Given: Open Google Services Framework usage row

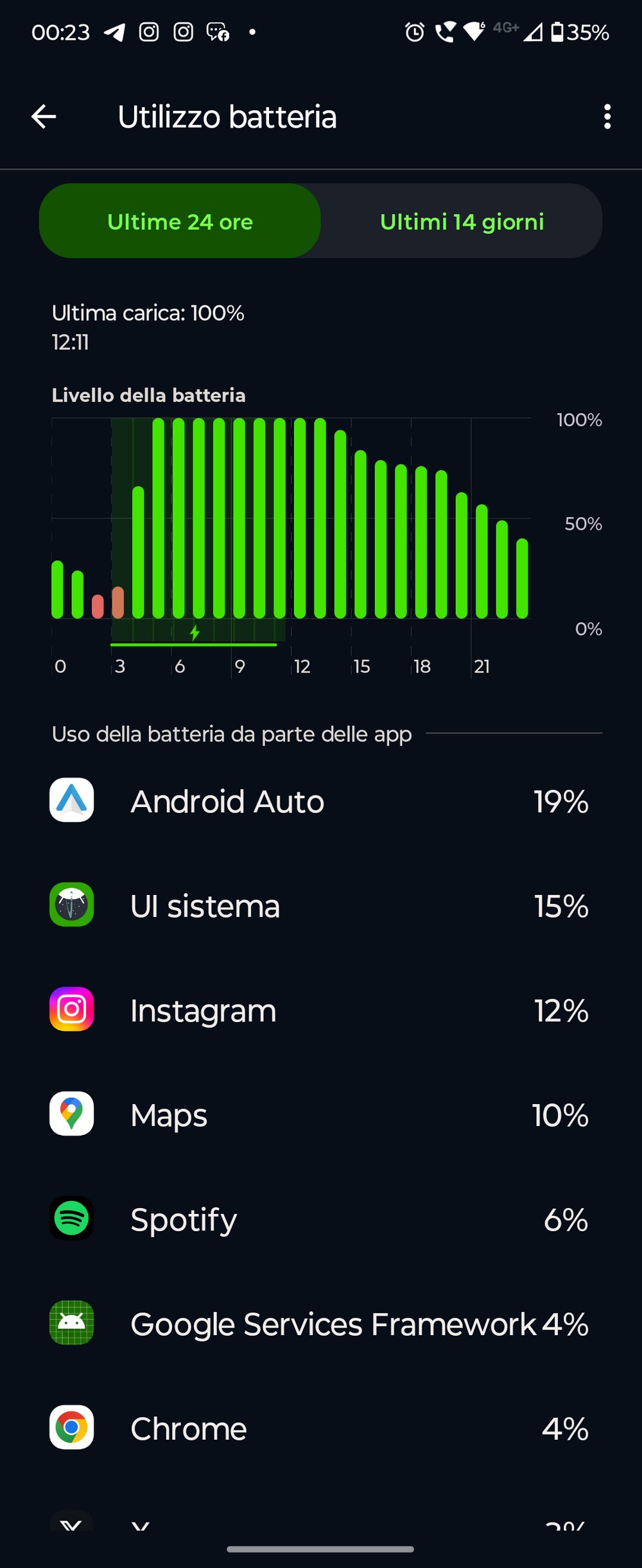Looking at the screenshot, I should coord(321,1324).
